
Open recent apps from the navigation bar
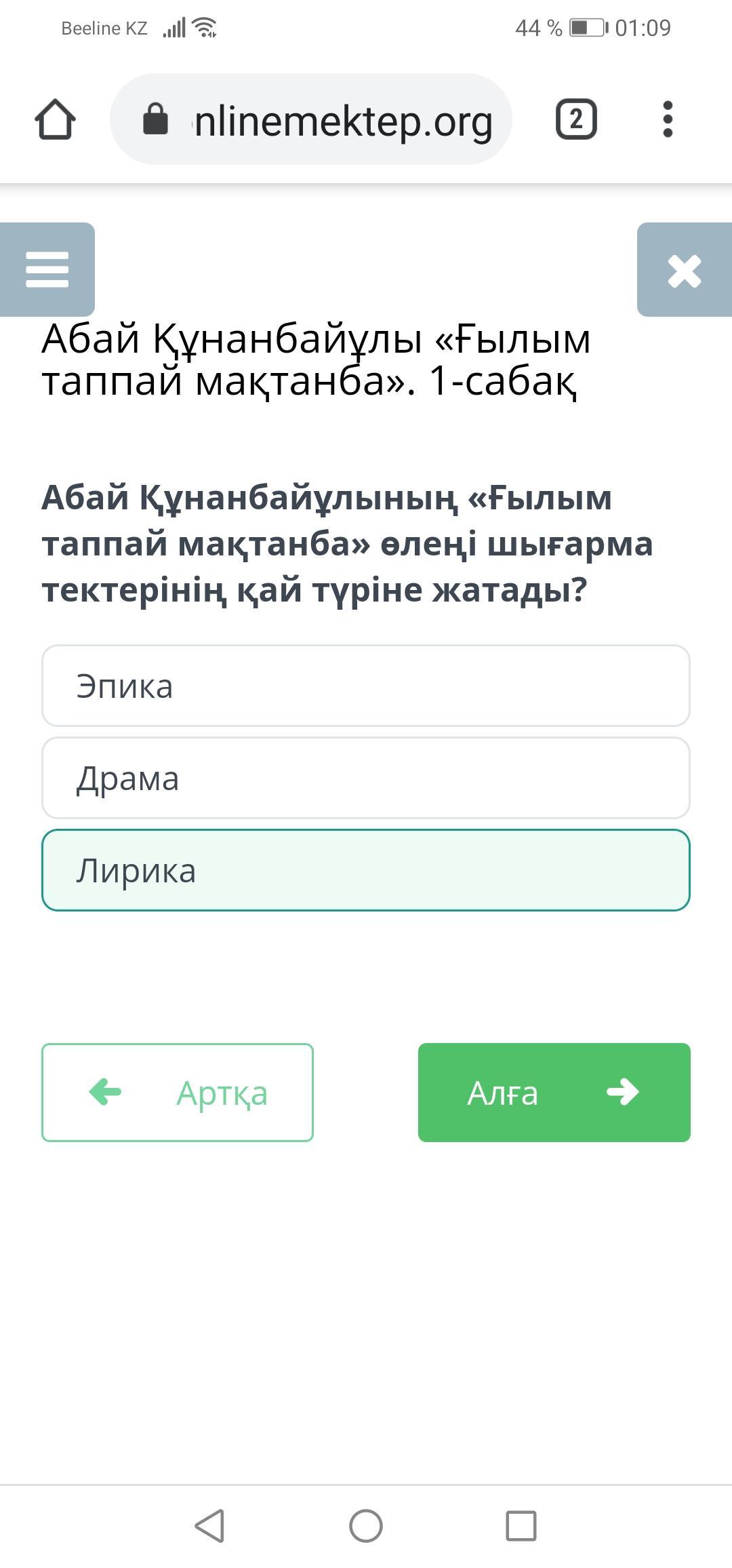pos(521,1526)
